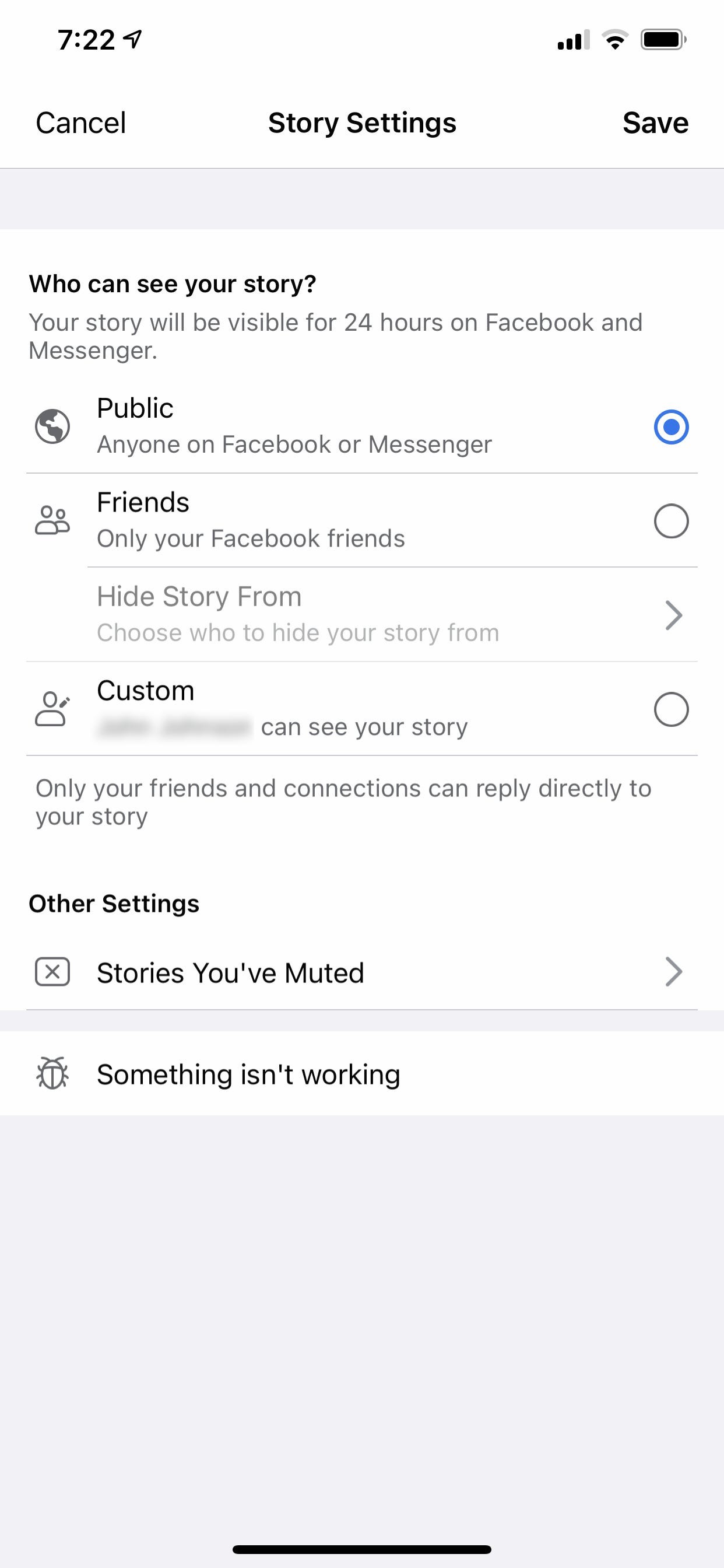The image size is (724, 1568).
Task: Click the battery indicator in status bar
Action: click(x=663, y=40)
